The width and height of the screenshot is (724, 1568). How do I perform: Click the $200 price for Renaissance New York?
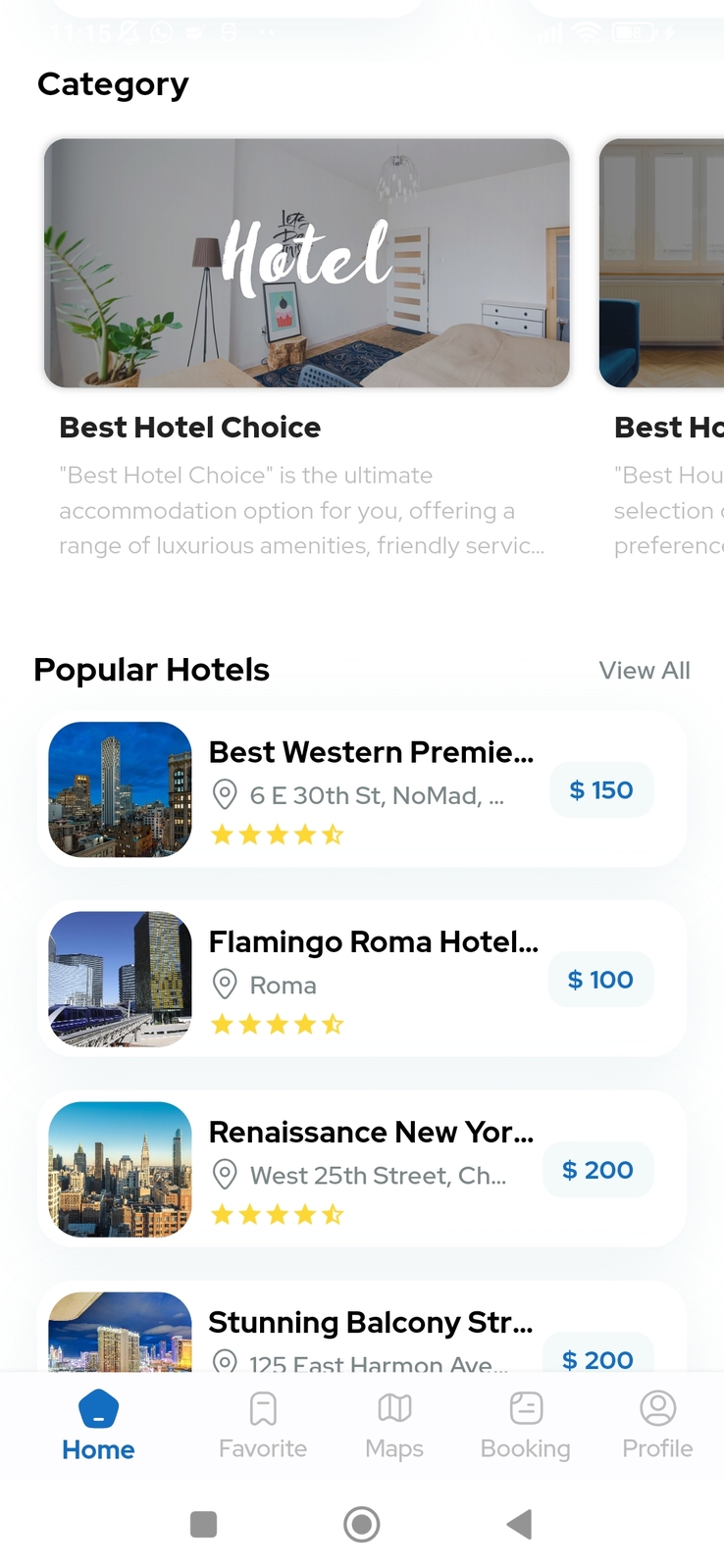(x=597, y=1169)
